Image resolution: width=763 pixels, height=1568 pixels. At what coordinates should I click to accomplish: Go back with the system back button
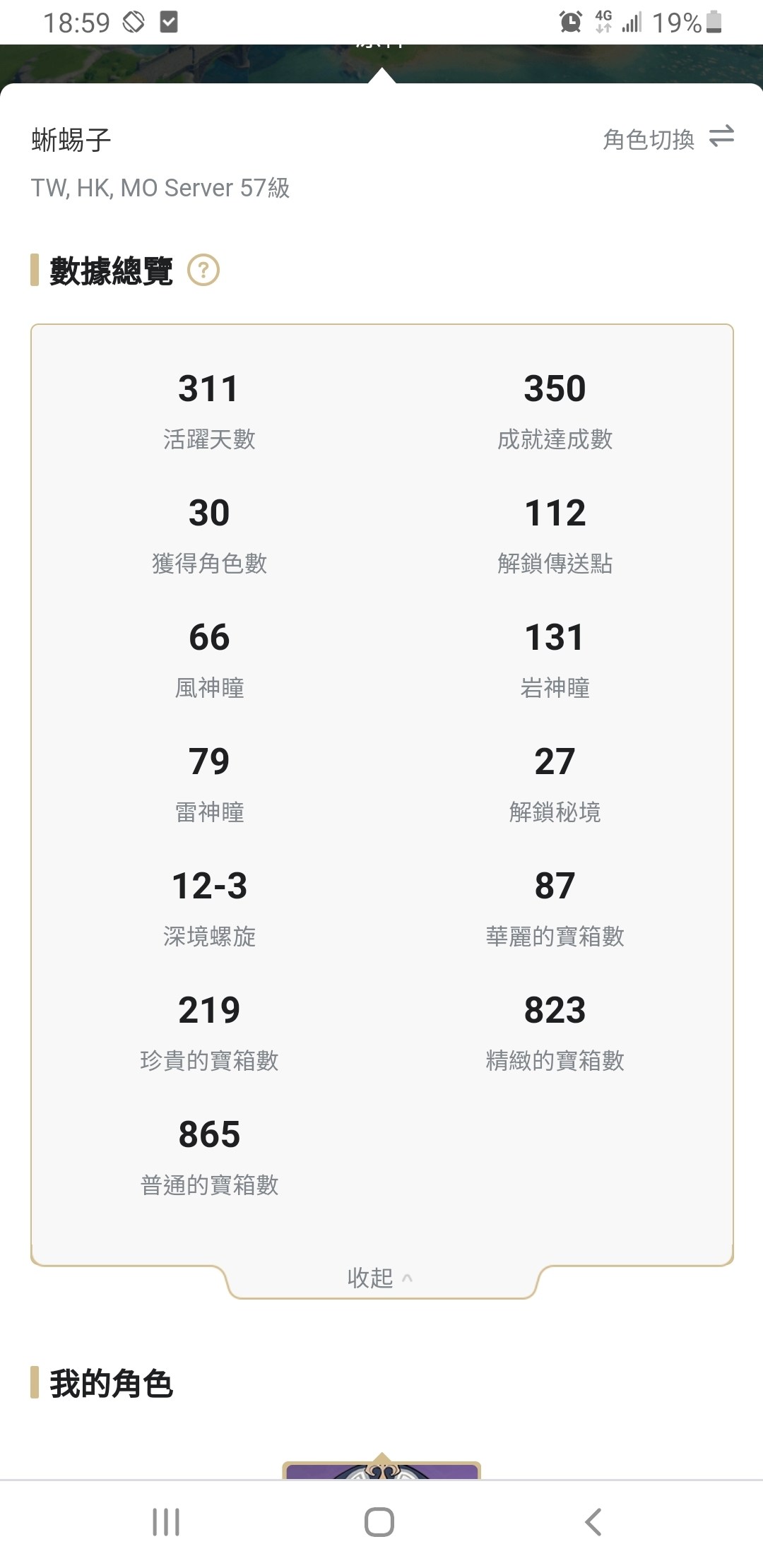[593, 1521]
